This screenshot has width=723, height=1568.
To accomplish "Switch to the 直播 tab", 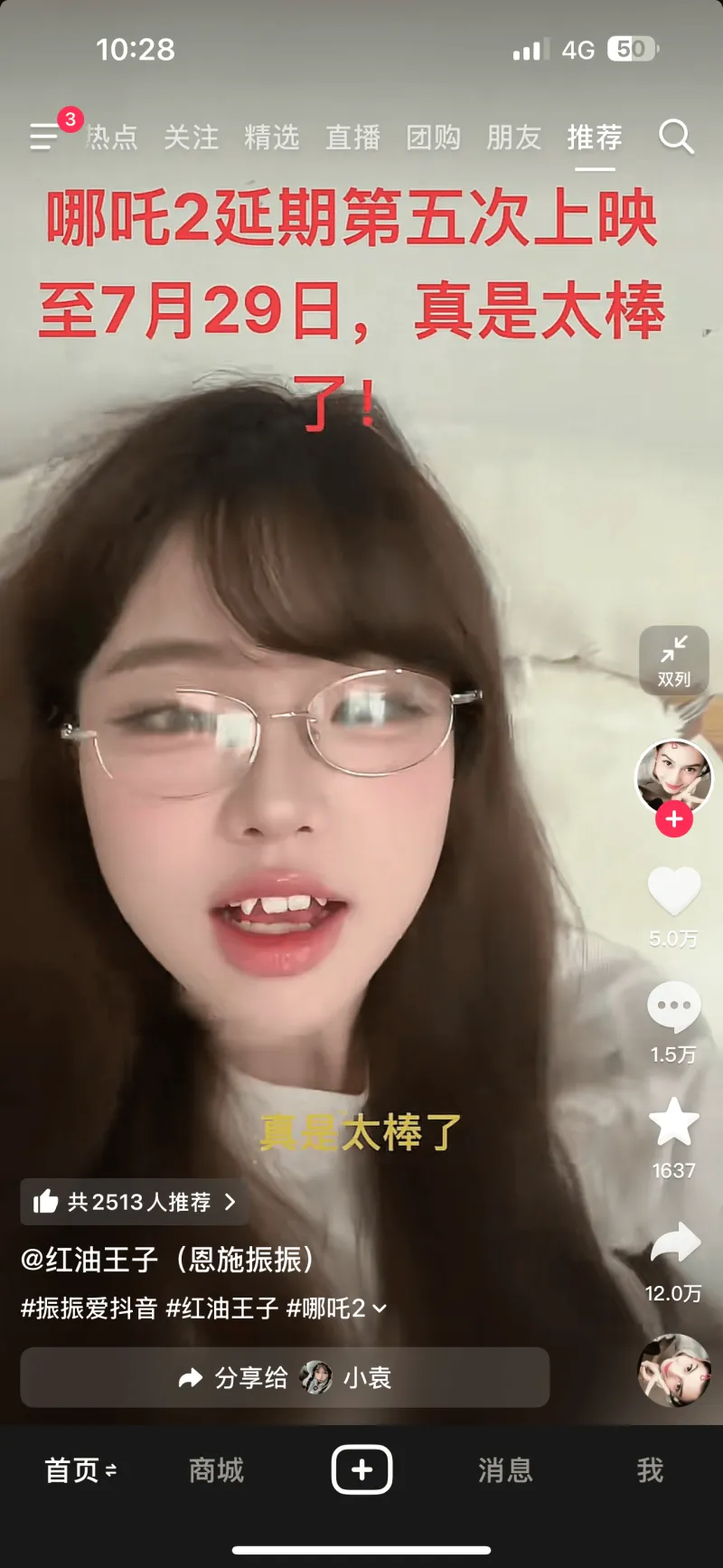I will tap(352, 137).
